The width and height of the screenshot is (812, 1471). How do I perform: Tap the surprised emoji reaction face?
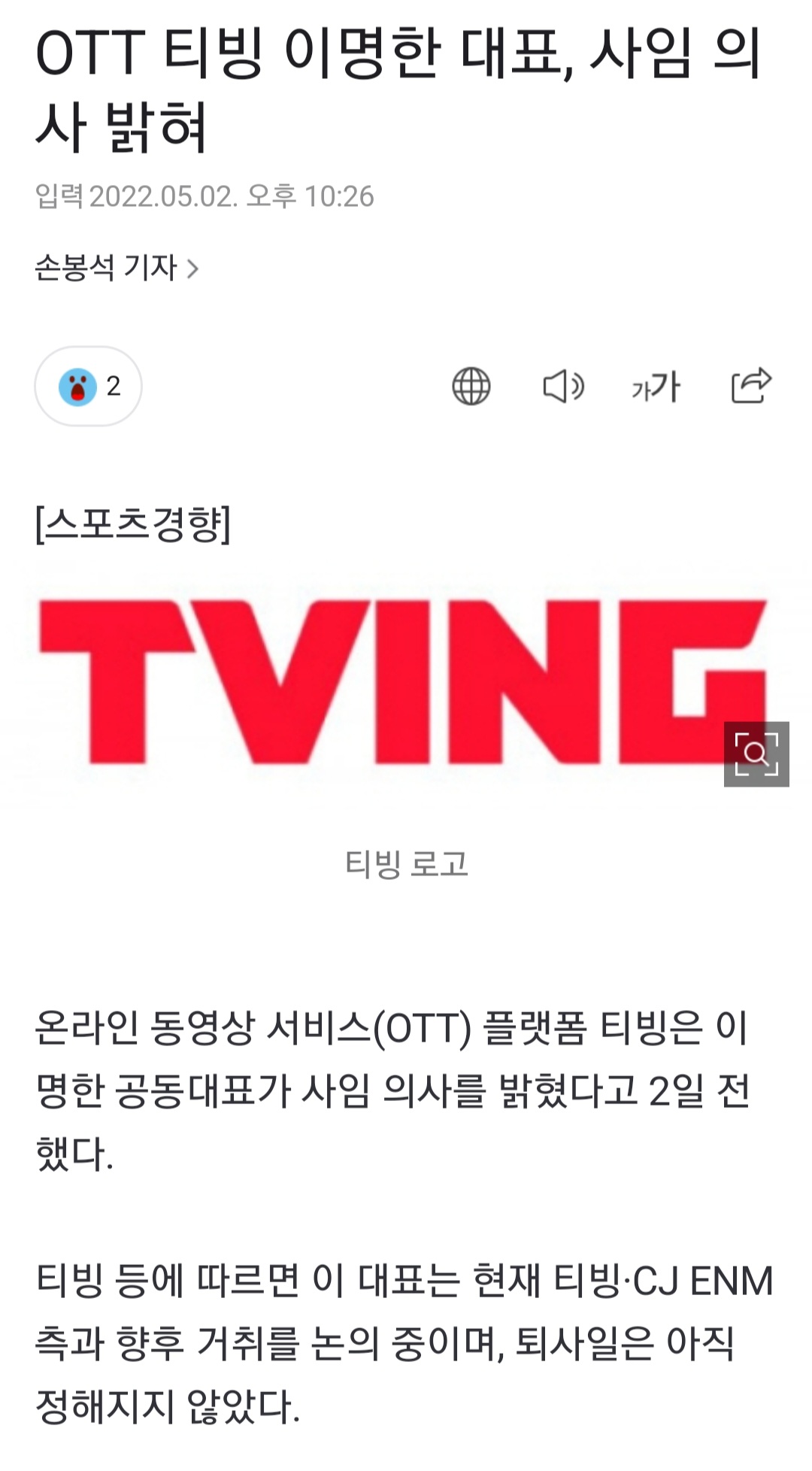78,388
